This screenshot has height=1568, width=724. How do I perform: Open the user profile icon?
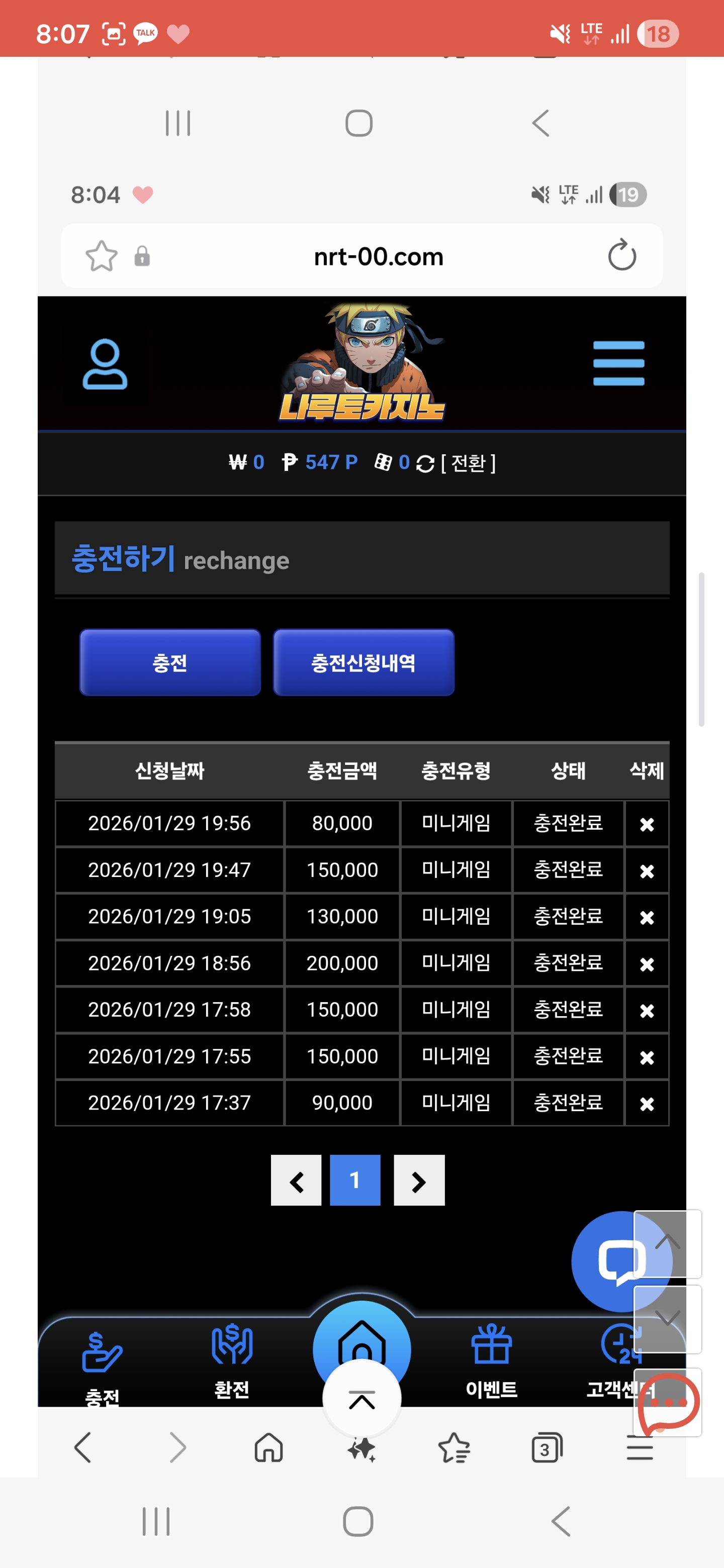pyautogui.click(x=105, y=363)
